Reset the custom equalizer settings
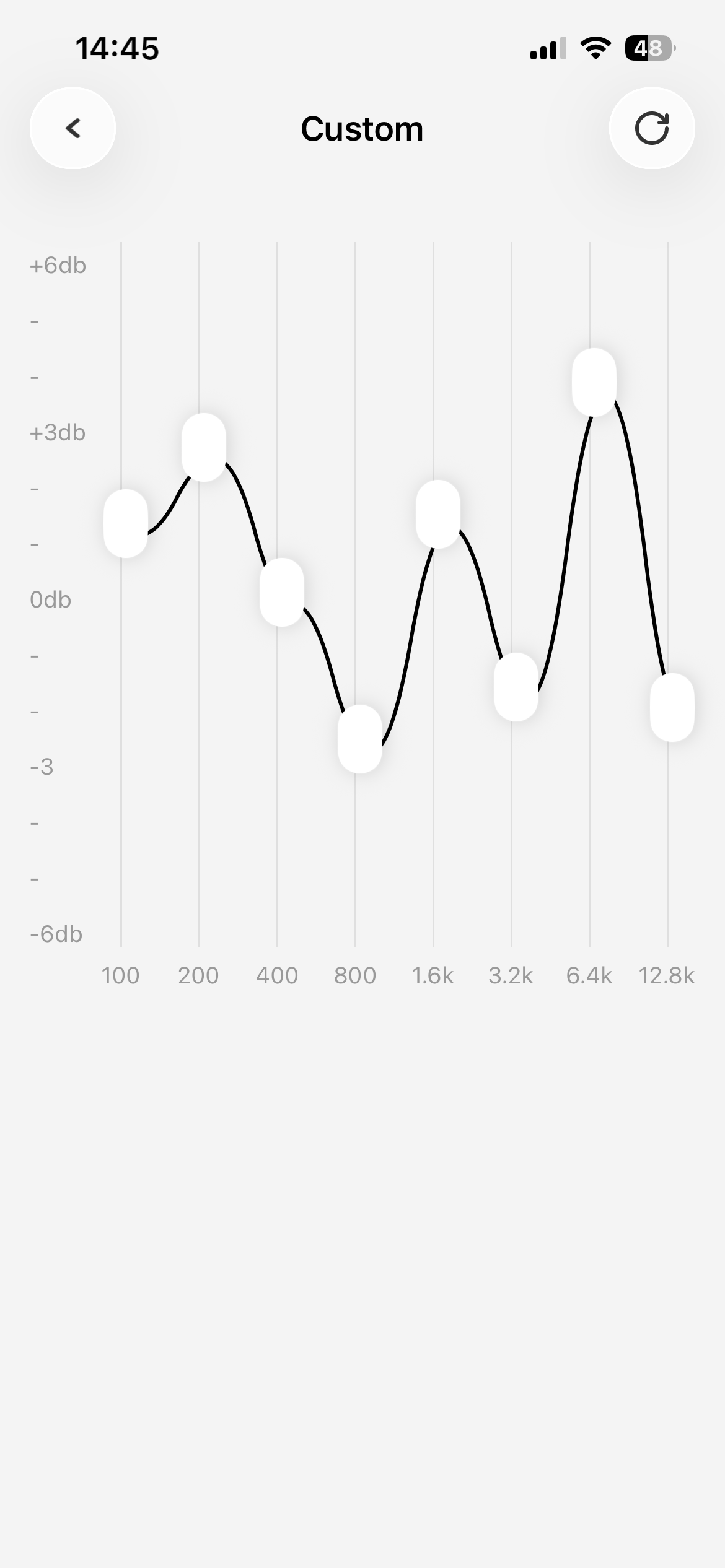The height and width of the screenshot is (1568, 725). (652, 128)
